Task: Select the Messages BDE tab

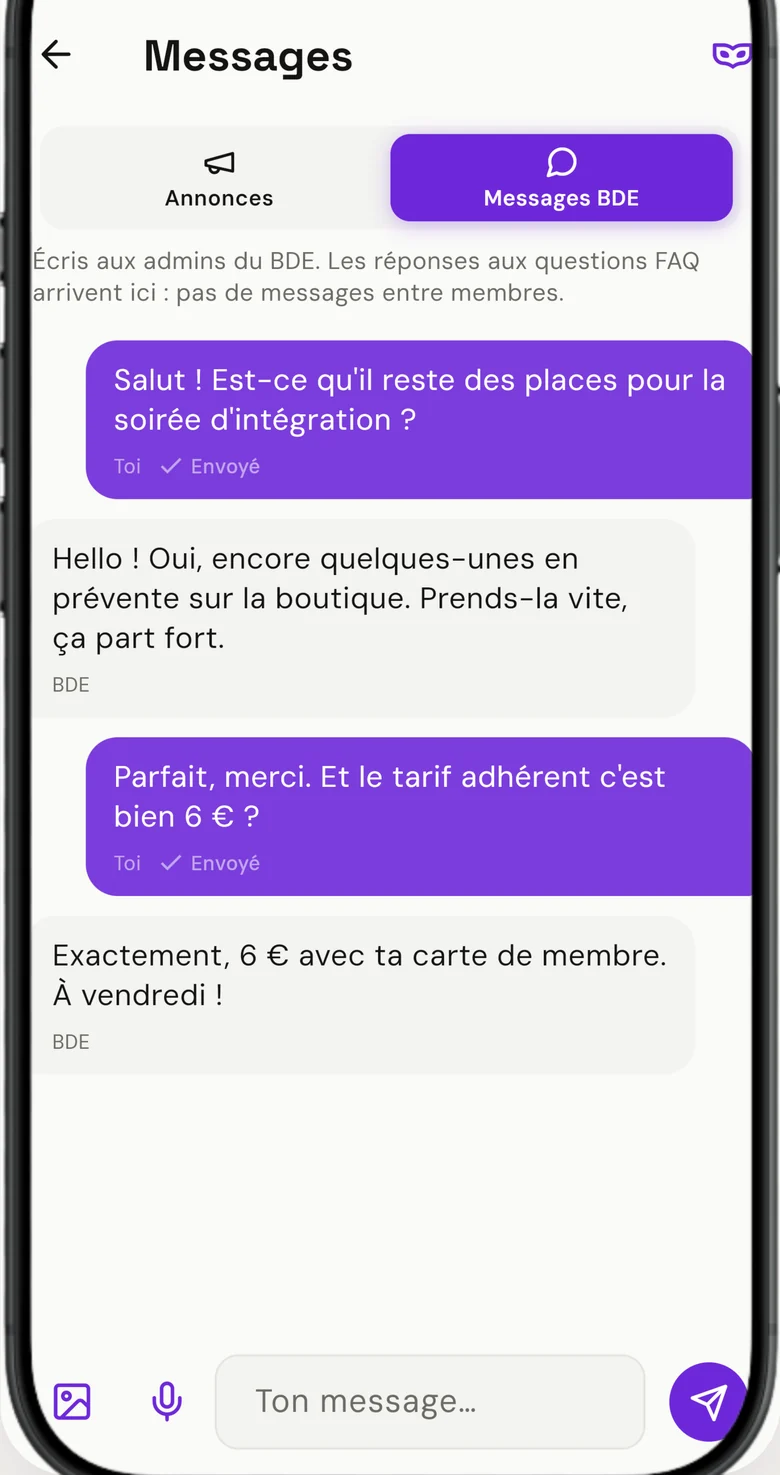Action: pos(561,178)
